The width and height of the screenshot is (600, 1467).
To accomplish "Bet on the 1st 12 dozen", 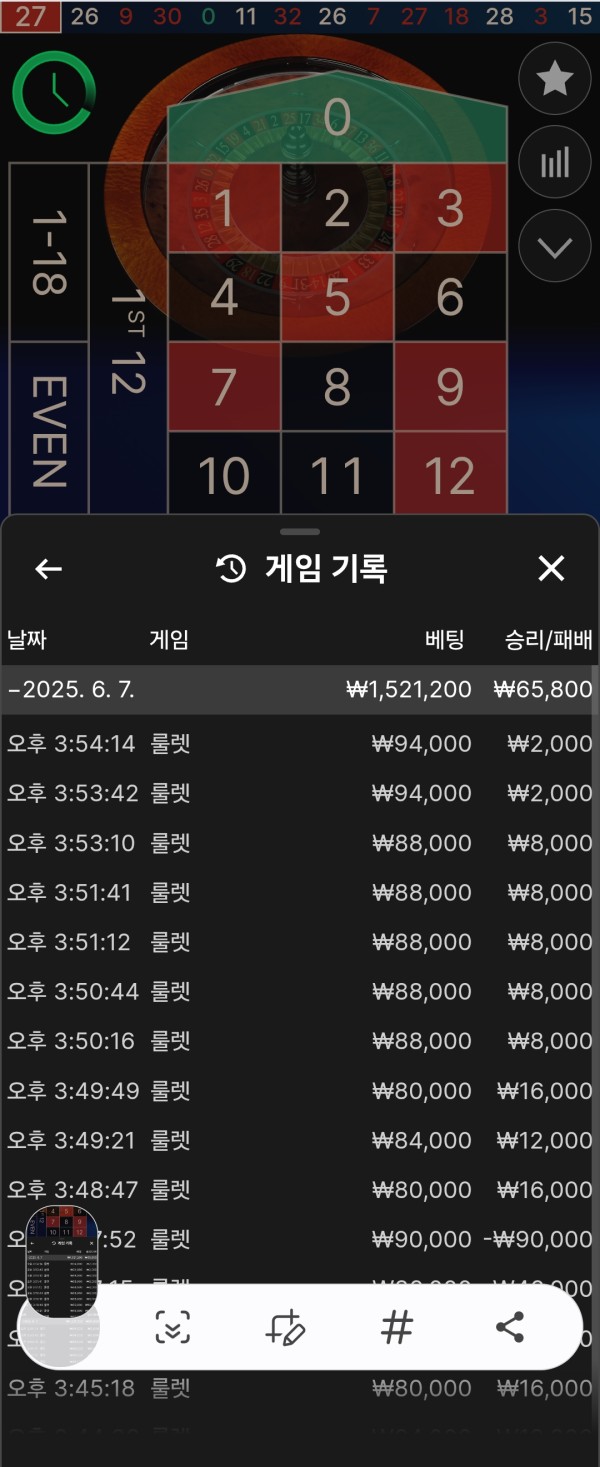I will point(128,340).
